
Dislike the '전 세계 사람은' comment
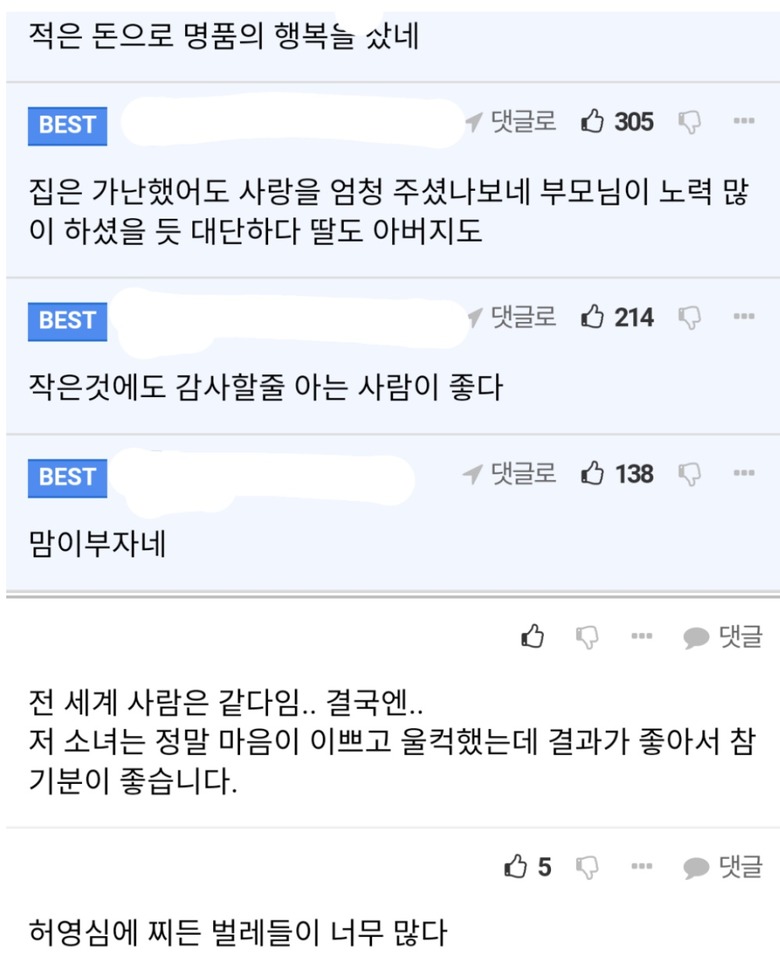(x=588, y=636)
